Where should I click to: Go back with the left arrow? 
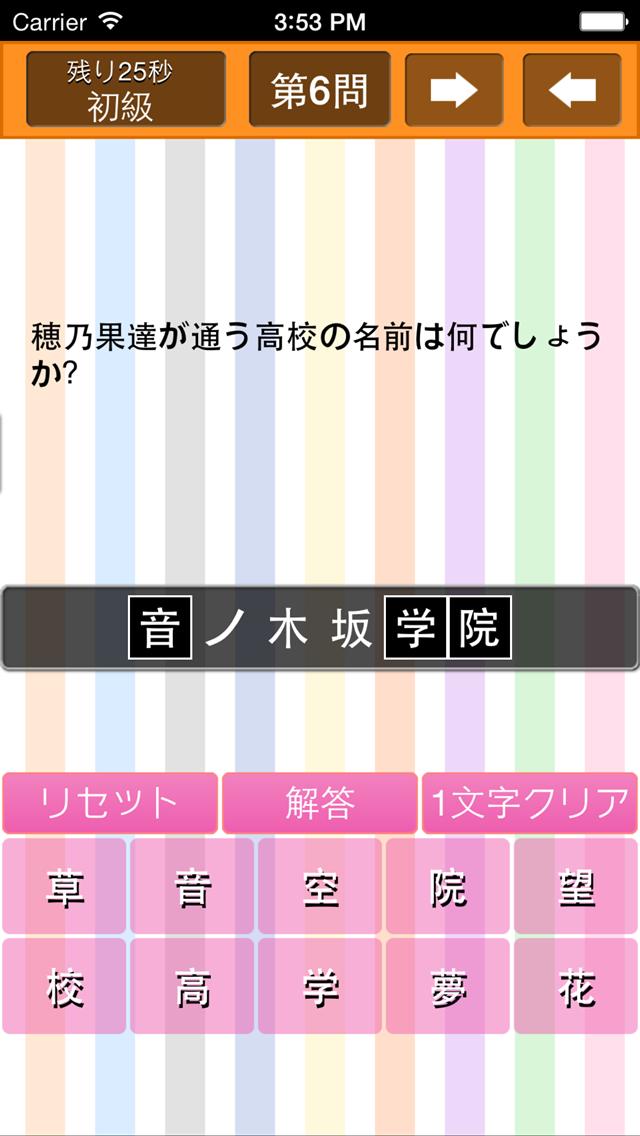(x=572, y=91)
